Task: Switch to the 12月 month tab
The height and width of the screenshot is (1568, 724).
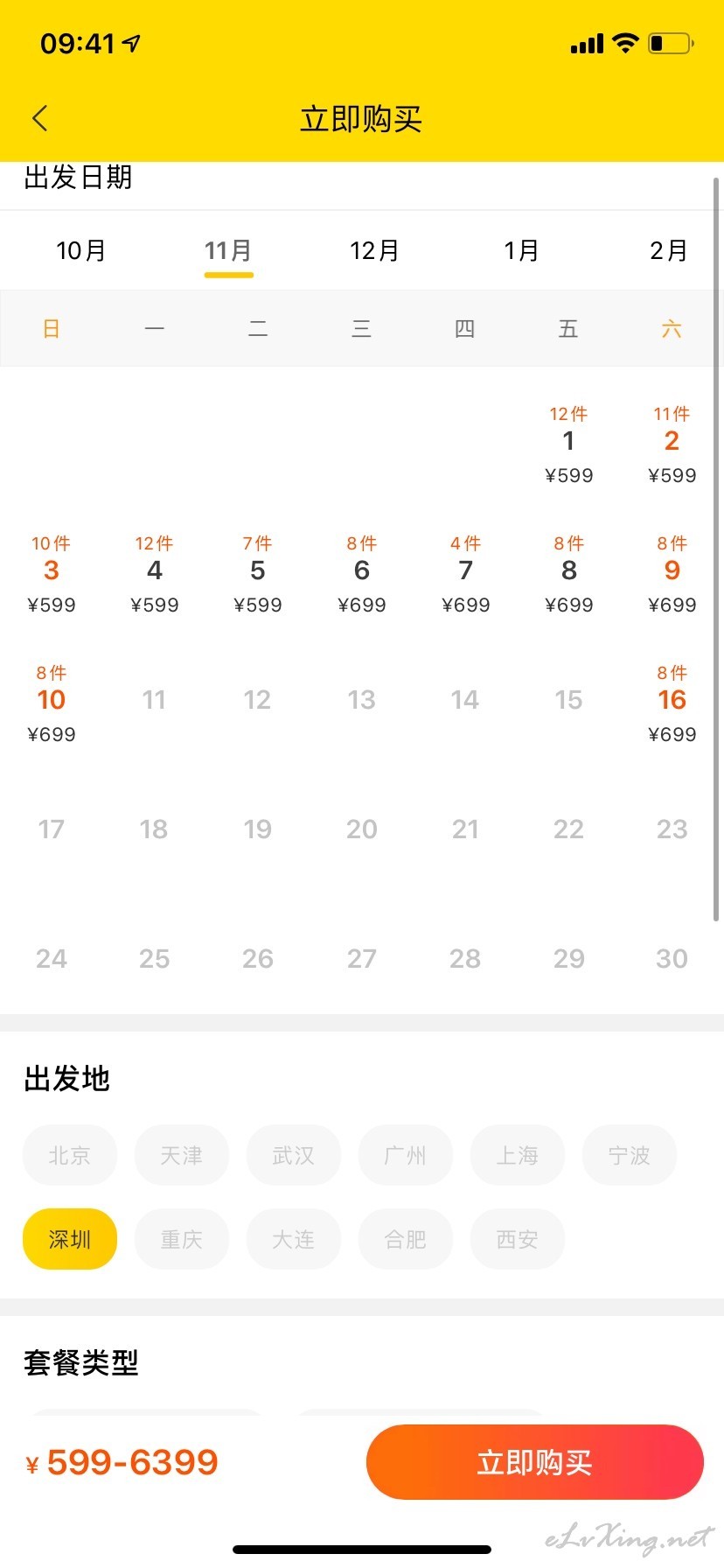Action: (374, 251)
